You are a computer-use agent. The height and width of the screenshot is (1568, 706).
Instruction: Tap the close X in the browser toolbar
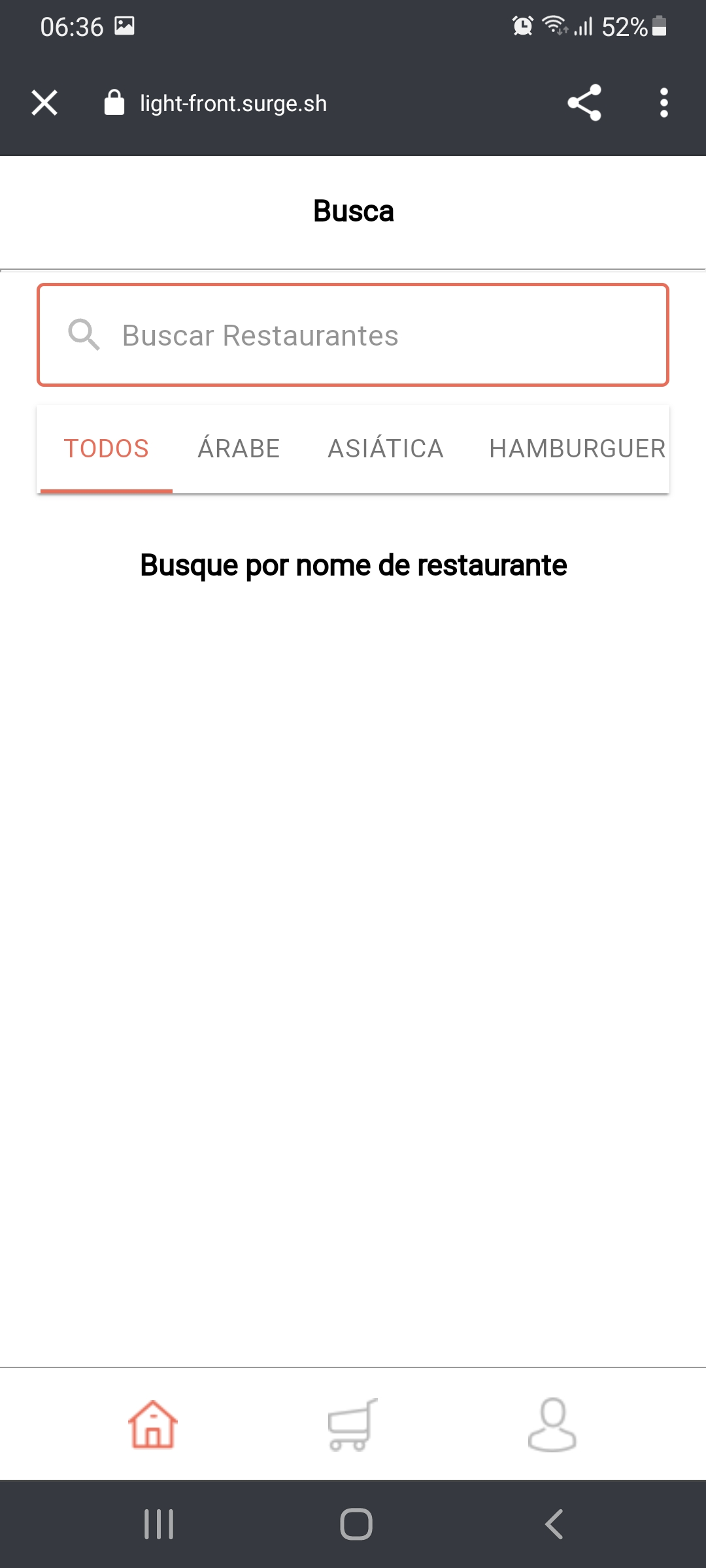coord(43,103)
